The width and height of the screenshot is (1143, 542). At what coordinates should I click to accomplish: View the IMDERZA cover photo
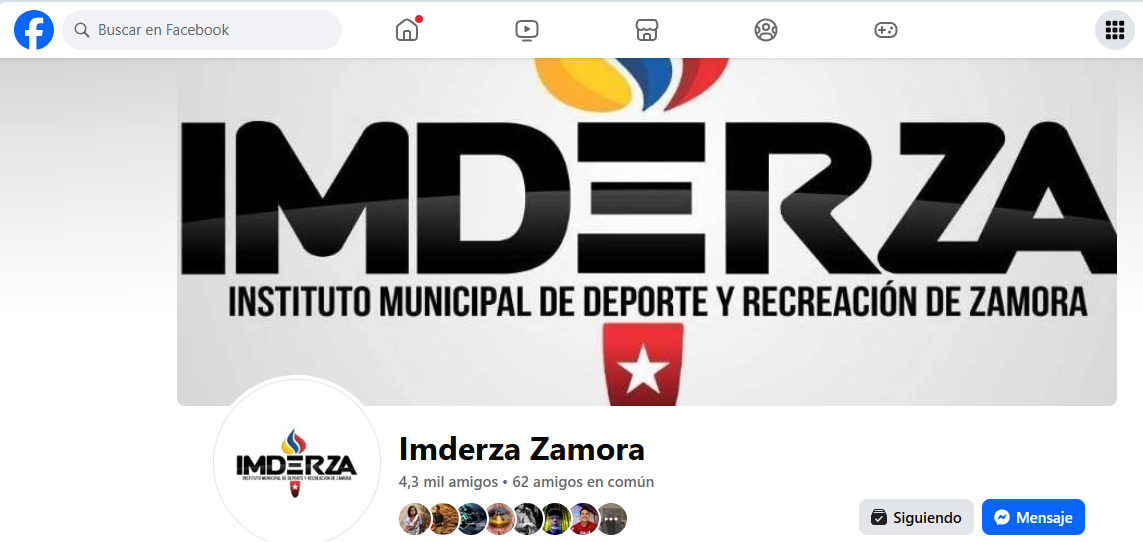[646, 230]
